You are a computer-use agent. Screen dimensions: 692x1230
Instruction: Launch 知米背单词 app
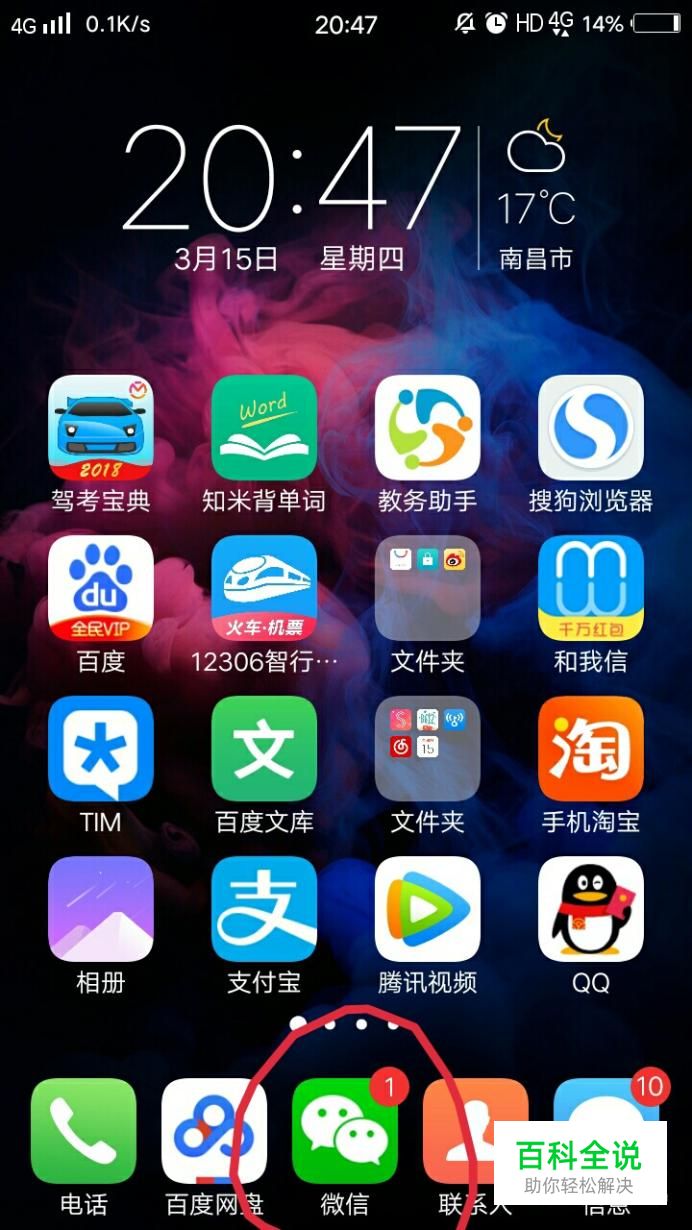264,428
